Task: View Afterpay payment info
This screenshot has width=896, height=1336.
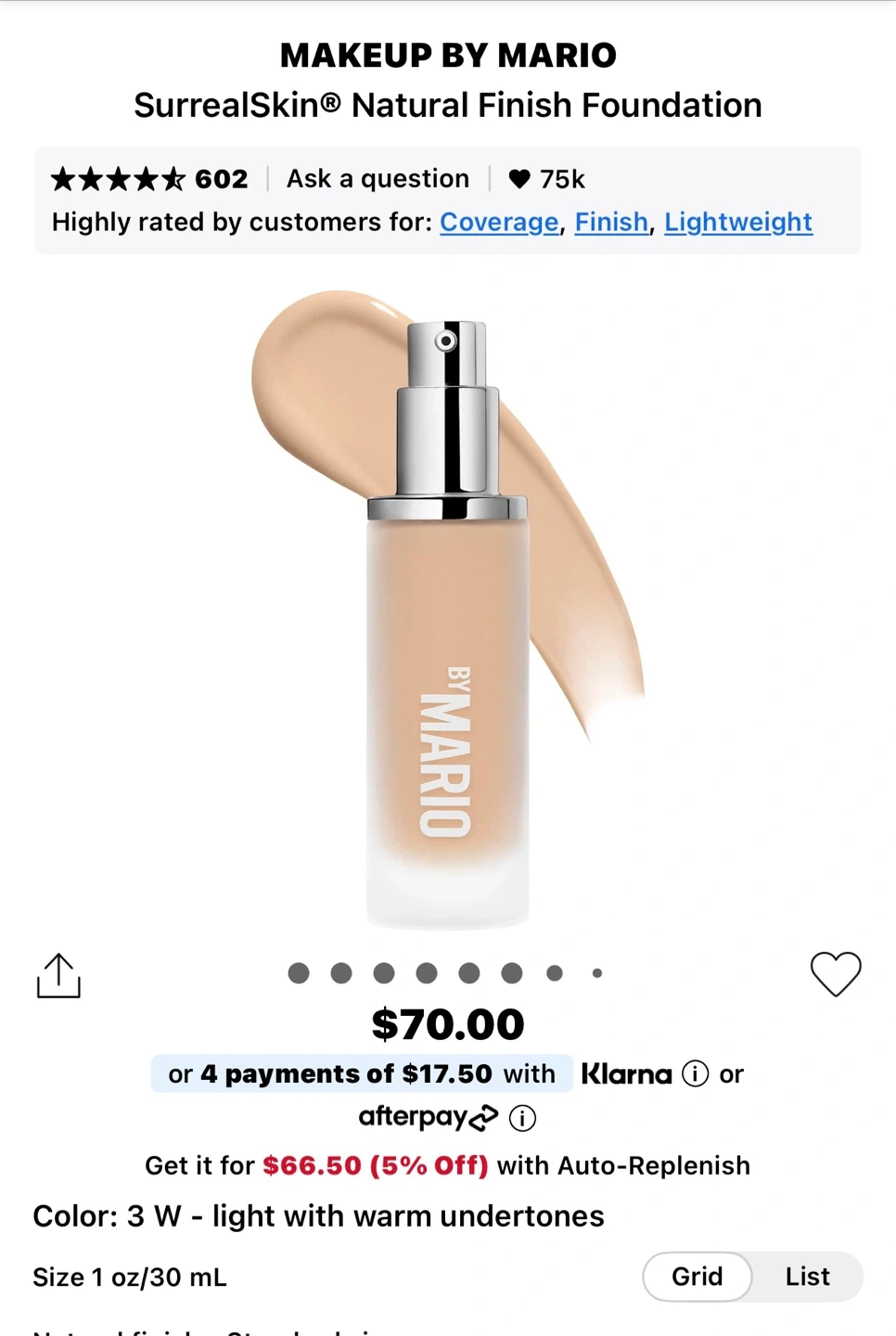Action: [x=523, y=1118]
